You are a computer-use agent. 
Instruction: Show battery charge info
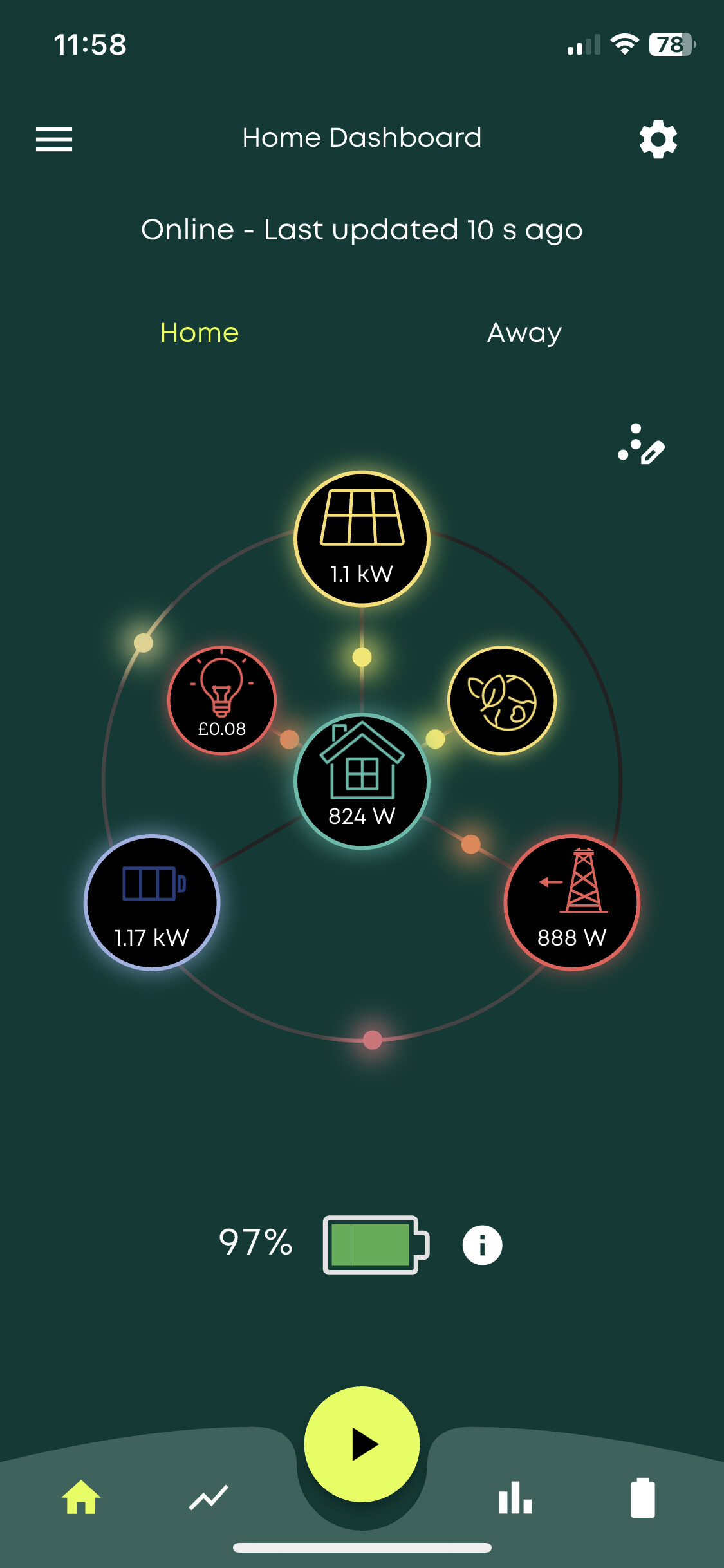tap(482, 1245)
